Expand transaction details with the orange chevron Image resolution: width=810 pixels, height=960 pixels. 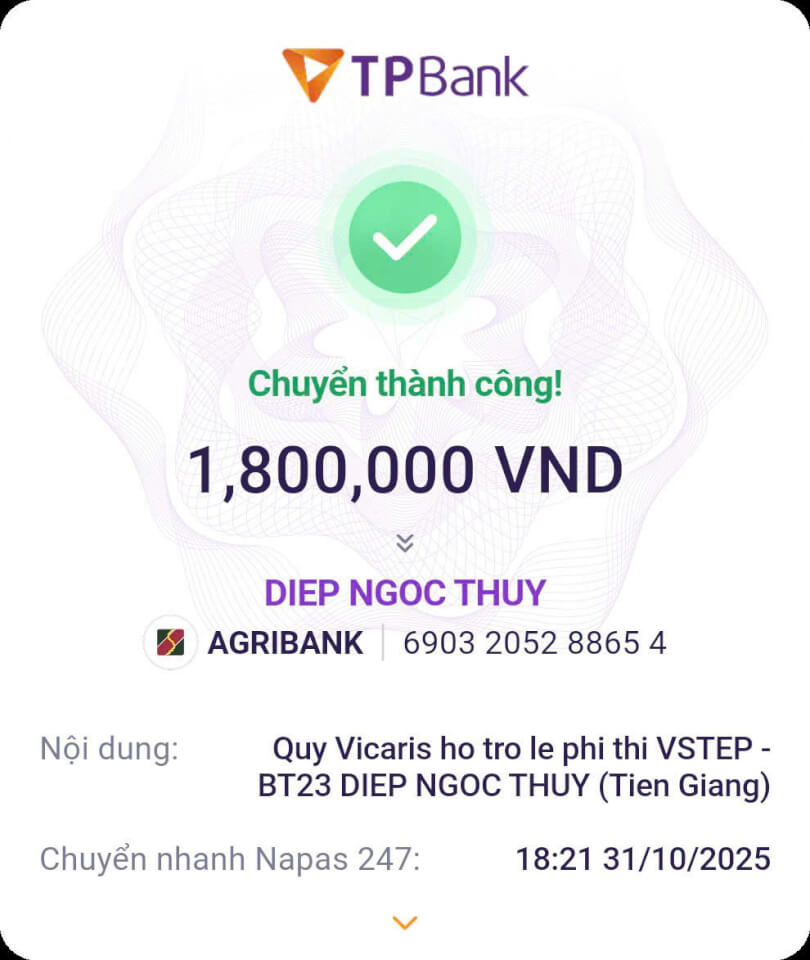coord(405,922)
